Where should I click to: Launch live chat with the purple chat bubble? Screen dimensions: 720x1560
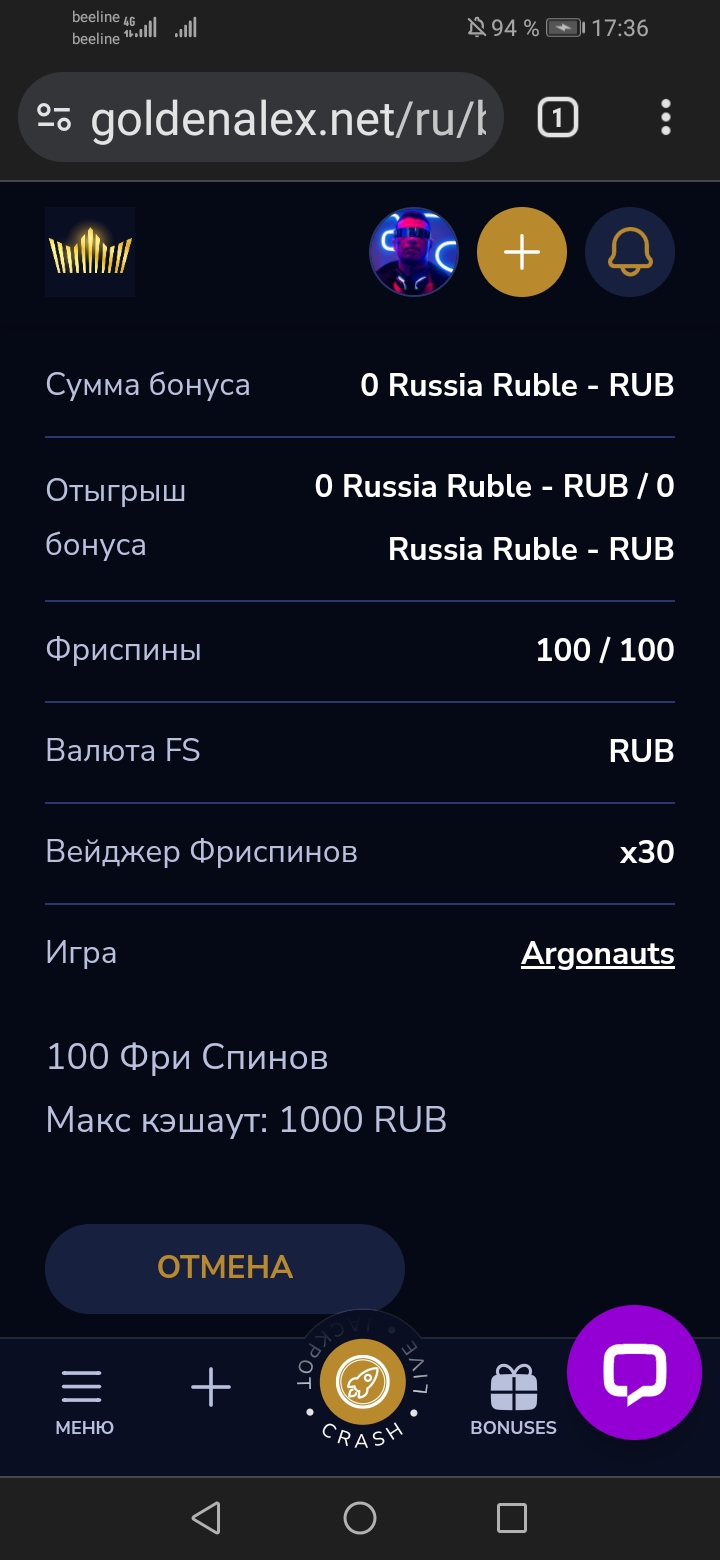pos(634,1374)
